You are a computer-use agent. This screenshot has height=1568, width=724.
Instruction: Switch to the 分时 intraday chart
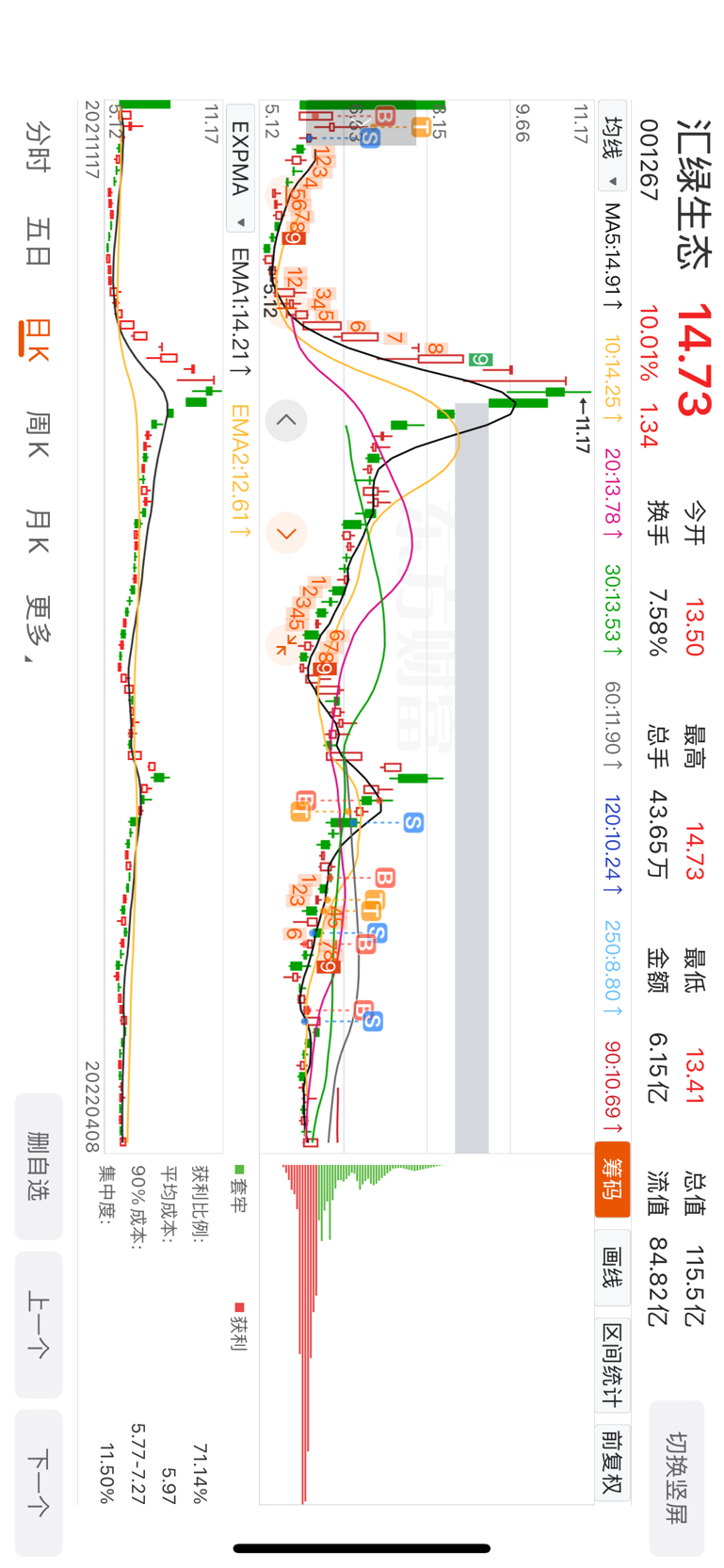38,145
